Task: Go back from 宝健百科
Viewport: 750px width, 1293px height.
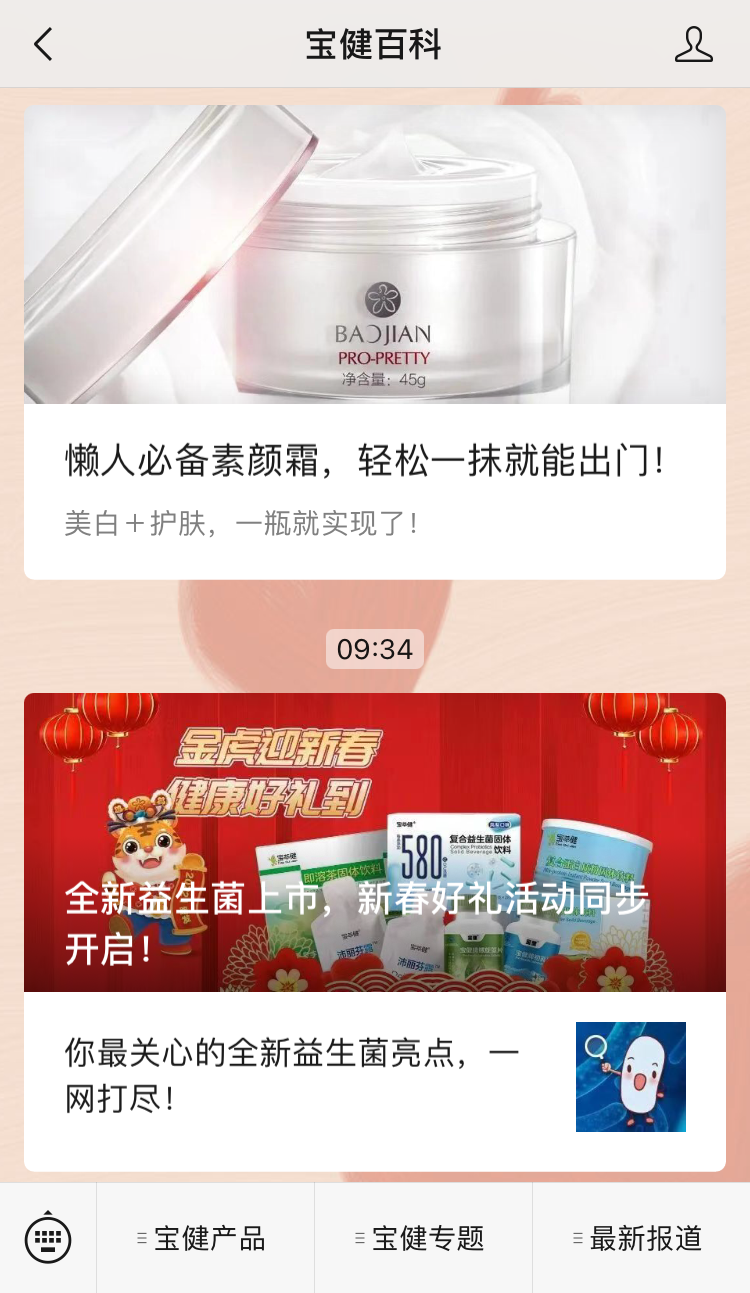Action: (43, 45)
